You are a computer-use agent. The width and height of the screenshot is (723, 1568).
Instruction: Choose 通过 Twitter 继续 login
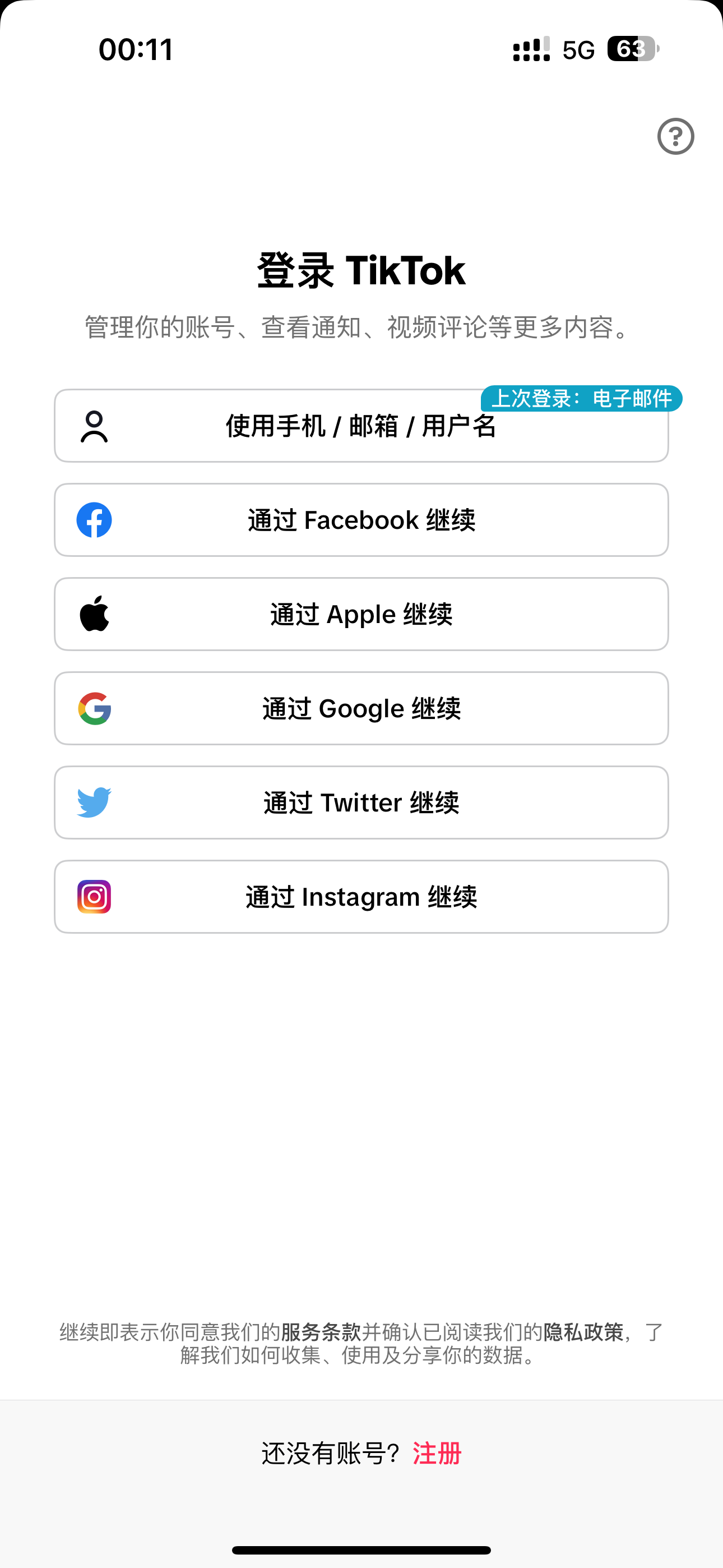[361, 803]
